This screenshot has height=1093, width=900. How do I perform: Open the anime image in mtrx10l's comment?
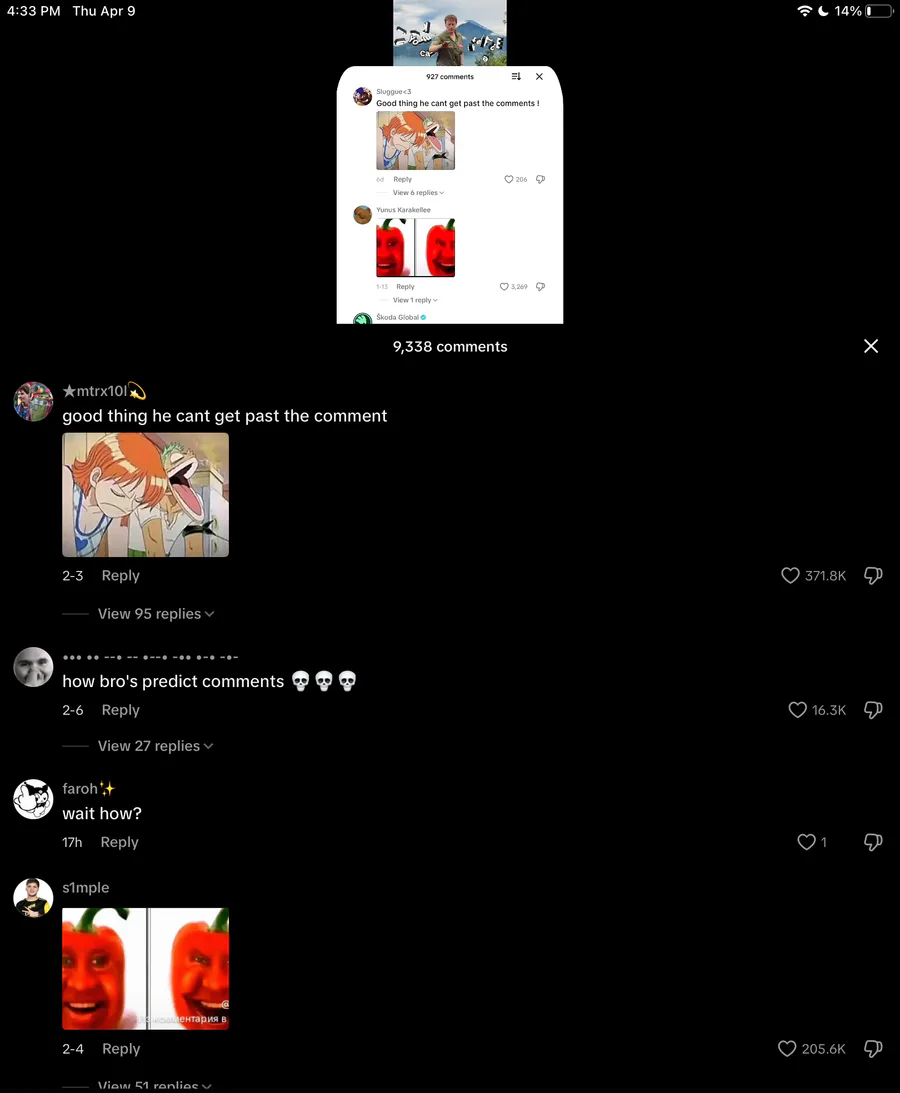point(145,494)
